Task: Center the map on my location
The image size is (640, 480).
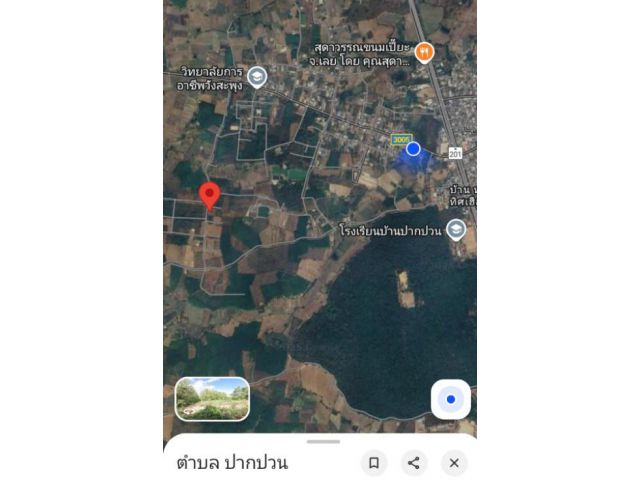Action: (x=451, y=400)
